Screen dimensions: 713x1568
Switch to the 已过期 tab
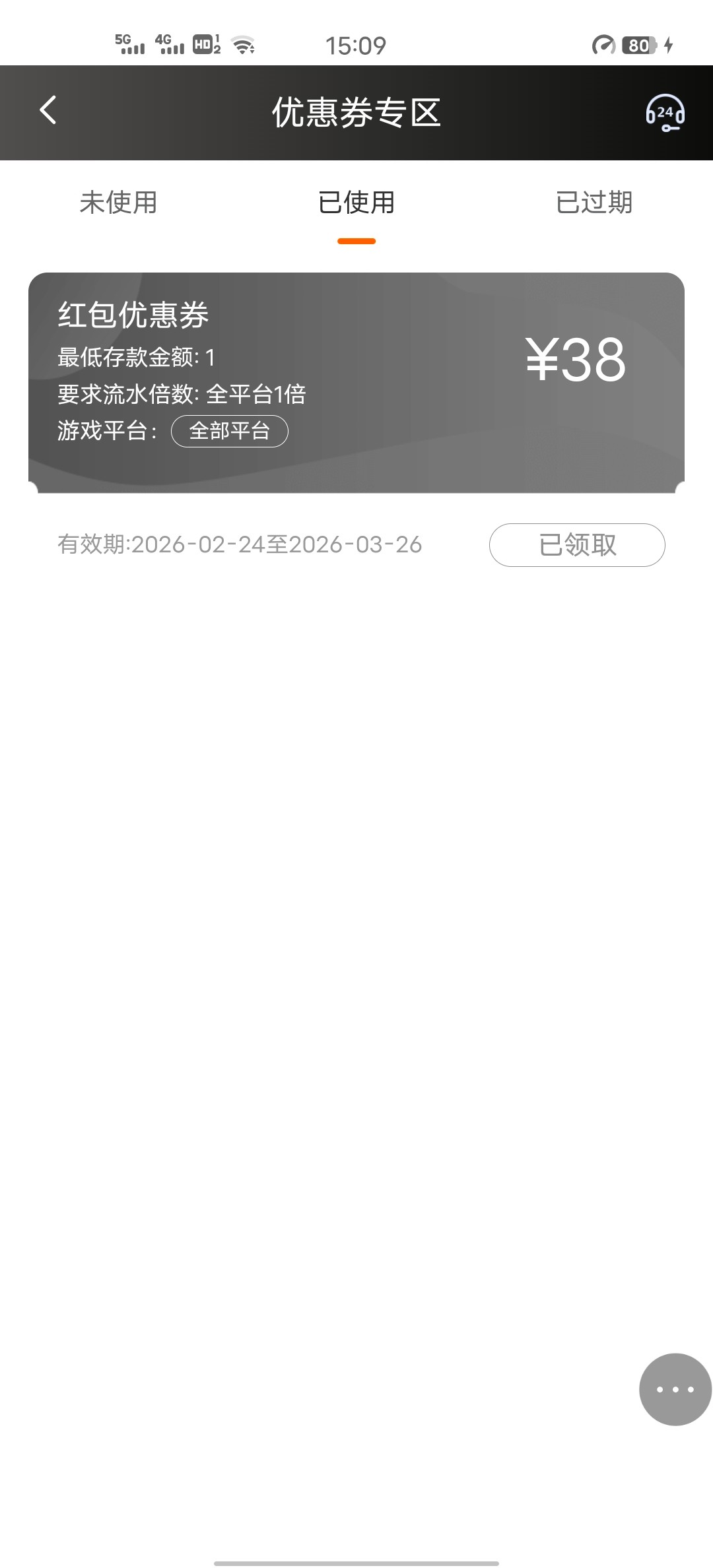(594, 203)
